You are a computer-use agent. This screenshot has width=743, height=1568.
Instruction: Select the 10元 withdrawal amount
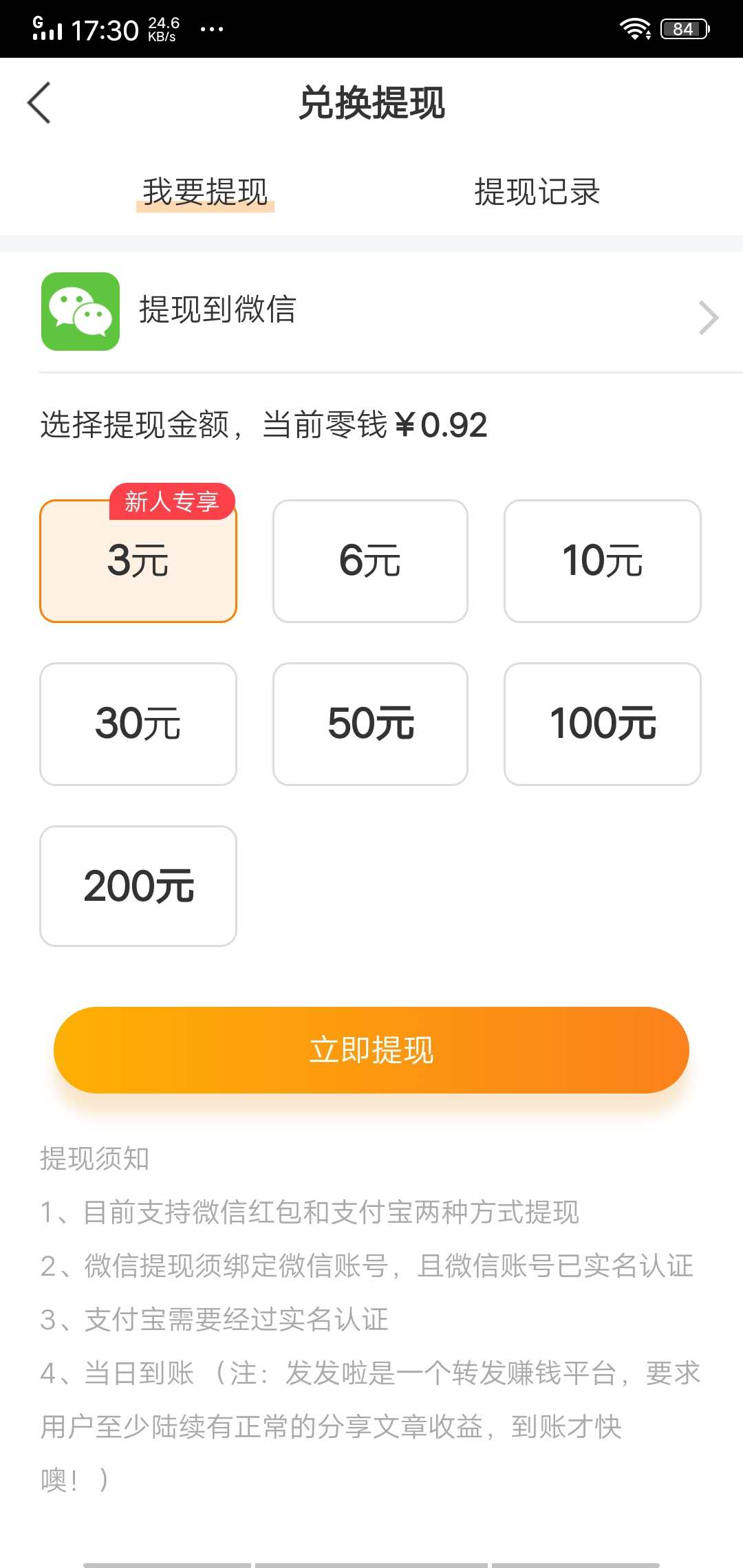pos(603,560)
